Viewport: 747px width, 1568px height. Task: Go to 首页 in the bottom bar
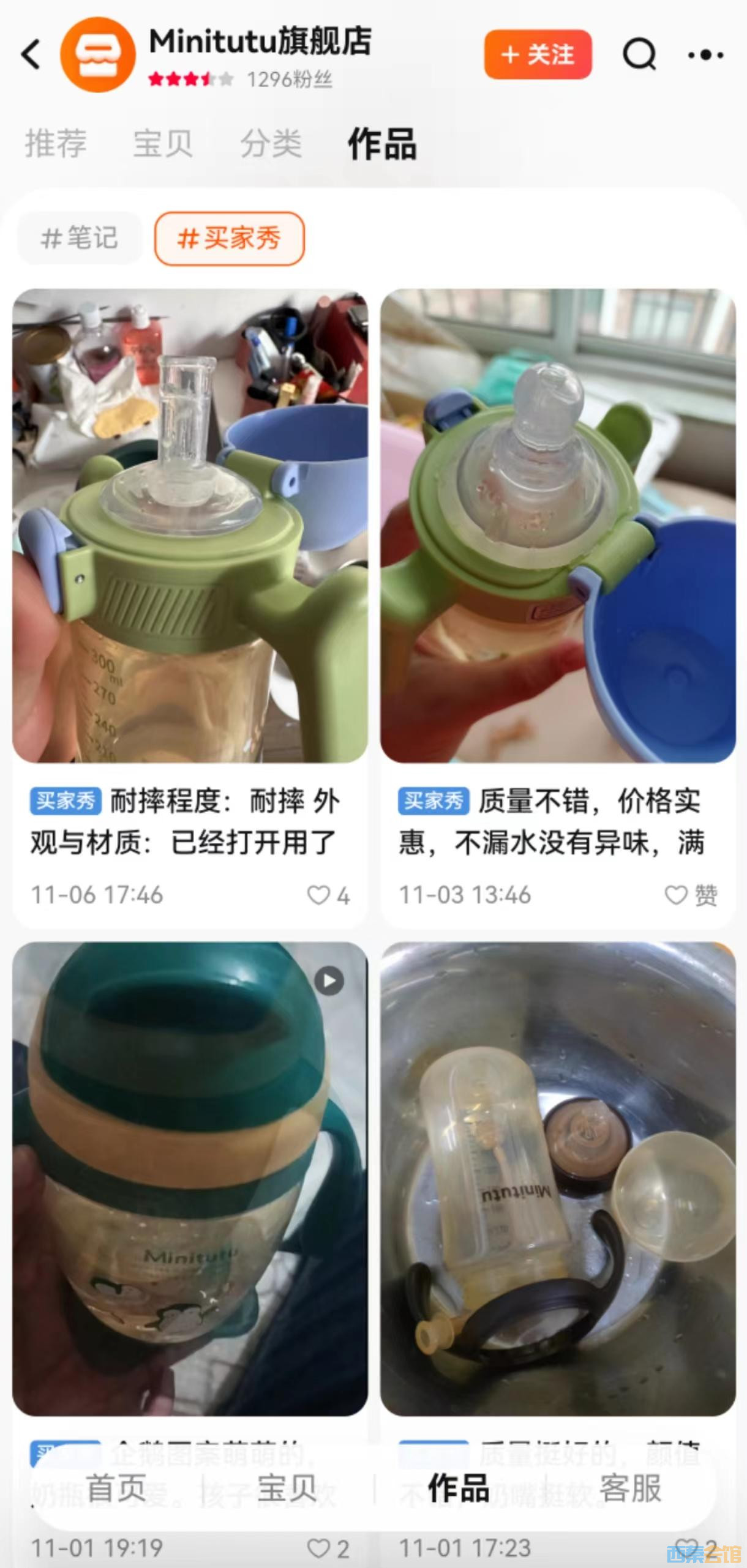point(116,1488)
